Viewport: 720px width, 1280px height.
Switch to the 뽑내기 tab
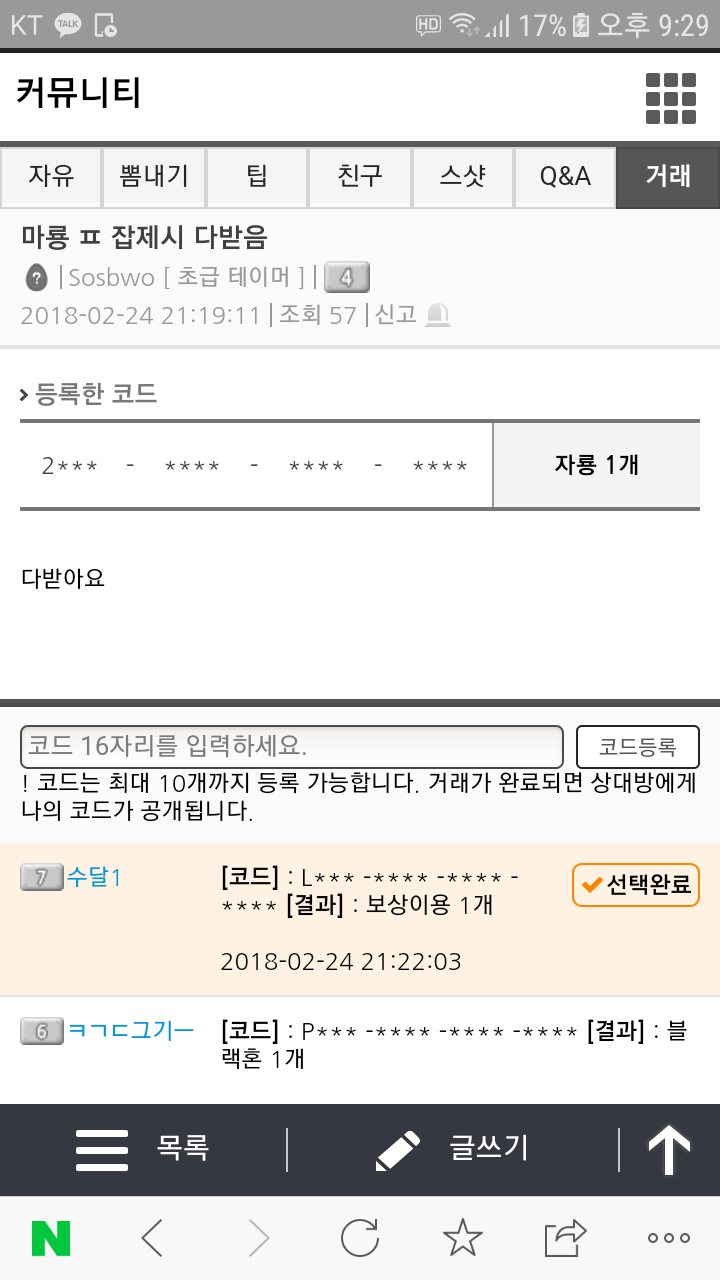tap(154, 177)
